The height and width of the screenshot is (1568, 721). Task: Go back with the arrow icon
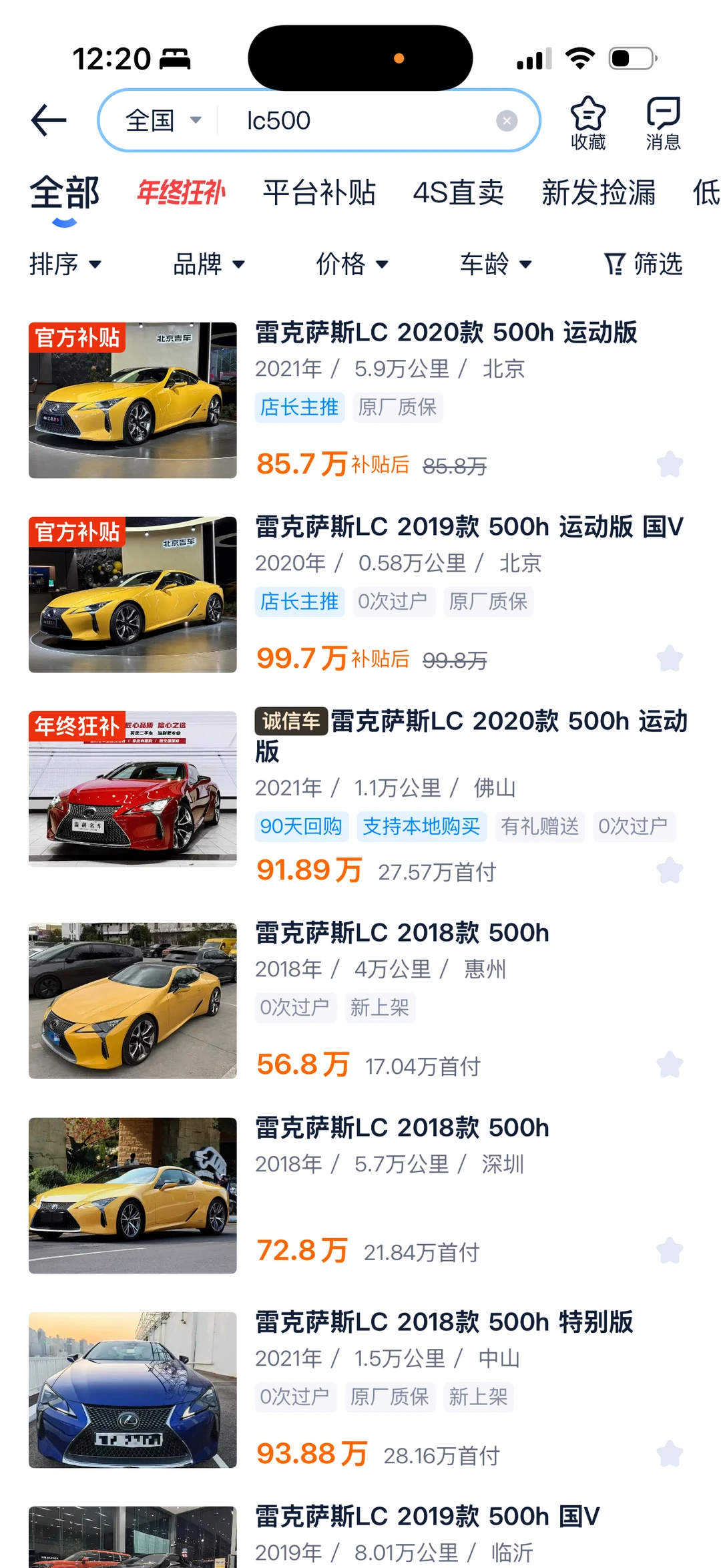49,121
